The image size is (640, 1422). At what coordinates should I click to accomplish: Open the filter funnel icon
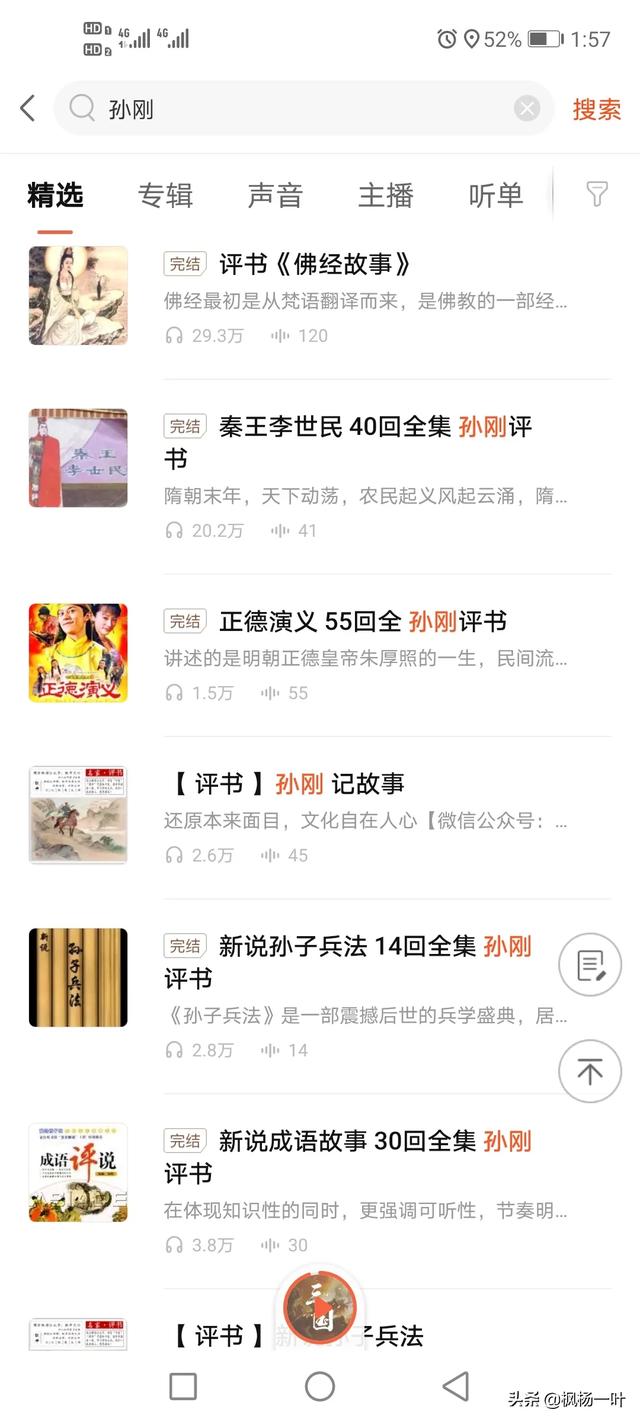(597, 194)
